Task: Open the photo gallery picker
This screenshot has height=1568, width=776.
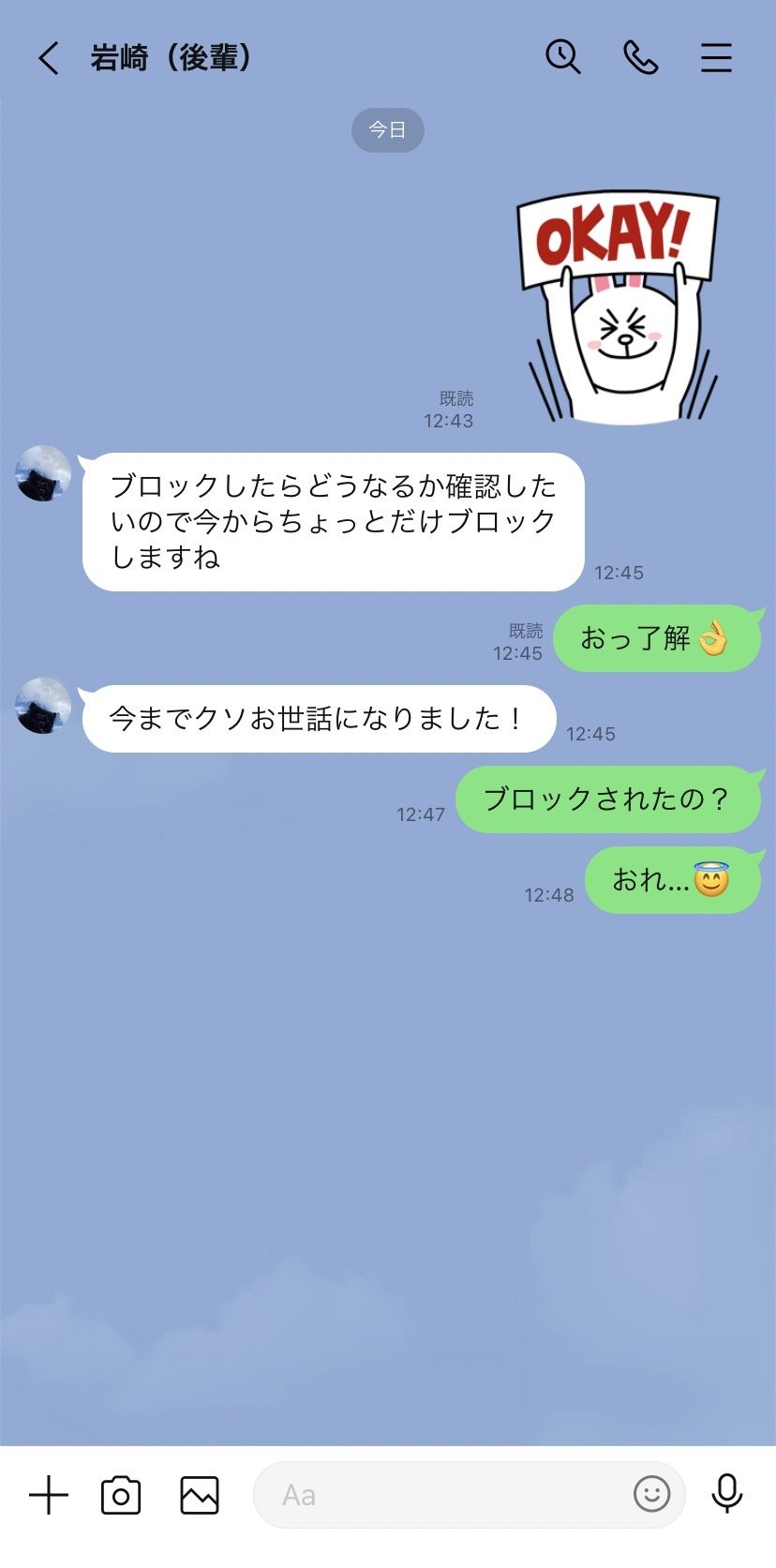Action: (200, 1495)
